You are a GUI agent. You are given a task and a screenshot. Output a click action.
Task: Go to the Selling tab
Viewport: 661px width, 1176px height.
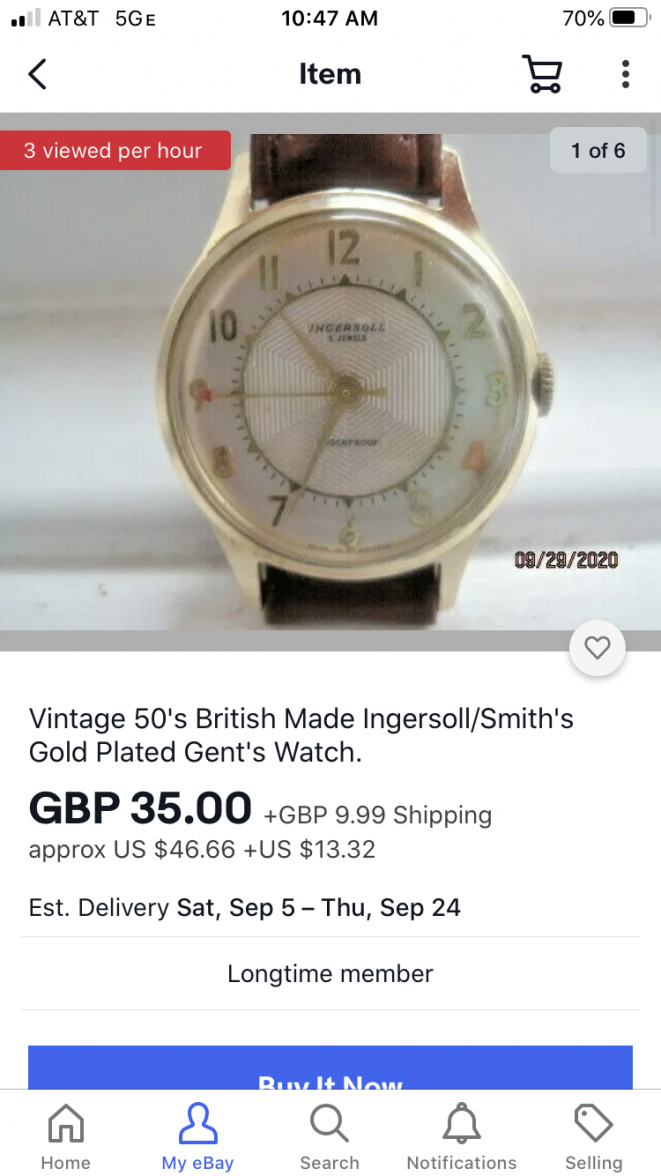(x=593, y=1138)
